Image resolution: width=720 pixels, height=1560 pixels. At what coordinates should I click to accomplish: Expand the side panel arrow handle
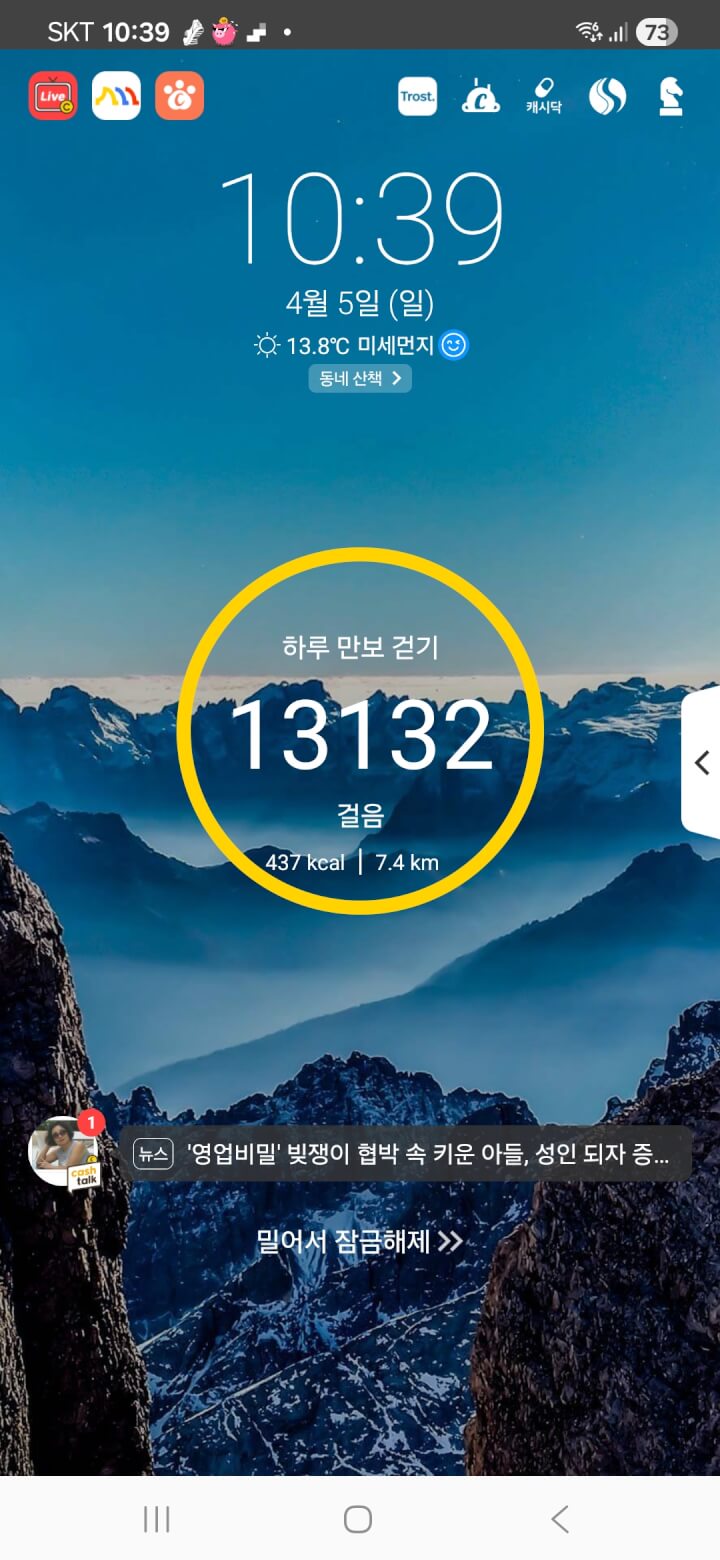tap(702, 762)
